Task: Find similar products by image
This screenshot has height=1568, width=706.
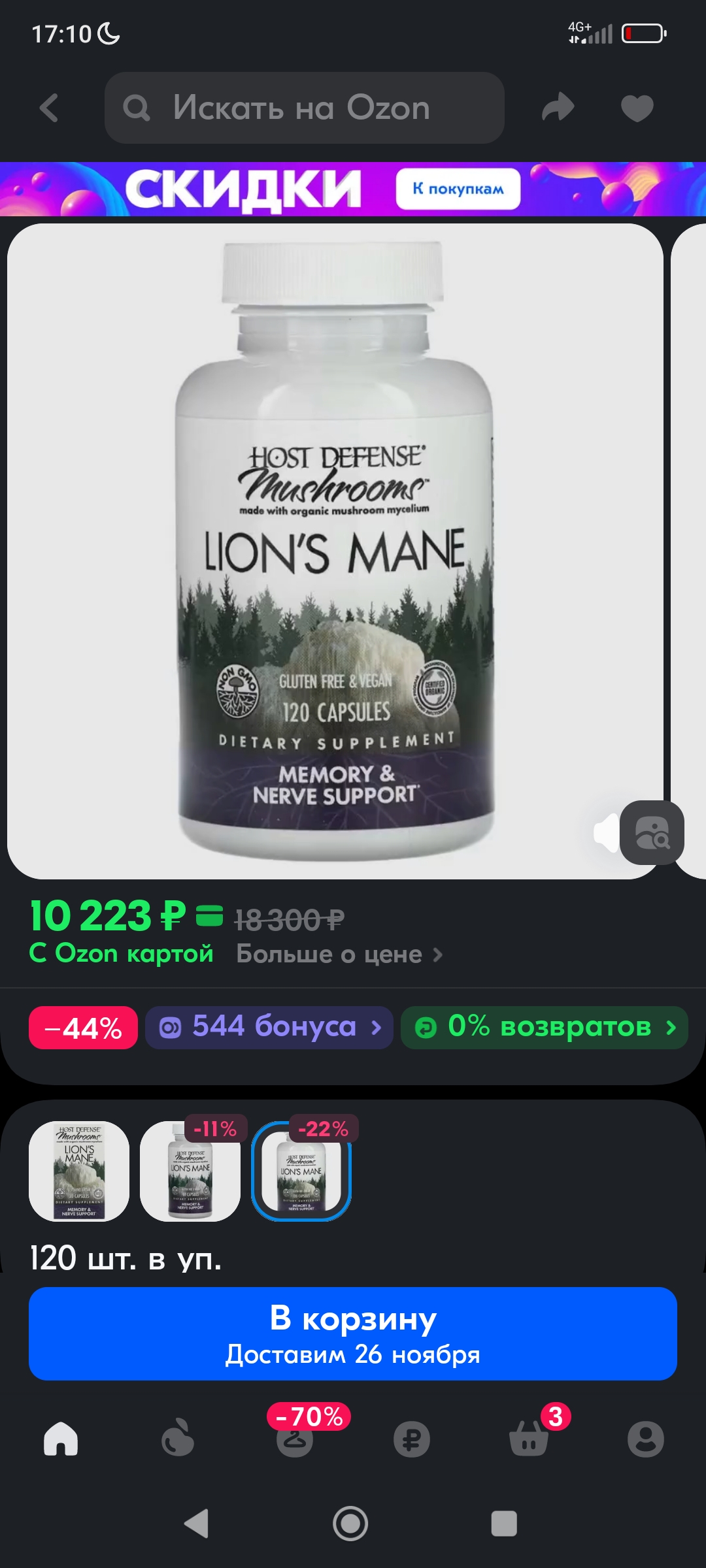Action: 652,833
